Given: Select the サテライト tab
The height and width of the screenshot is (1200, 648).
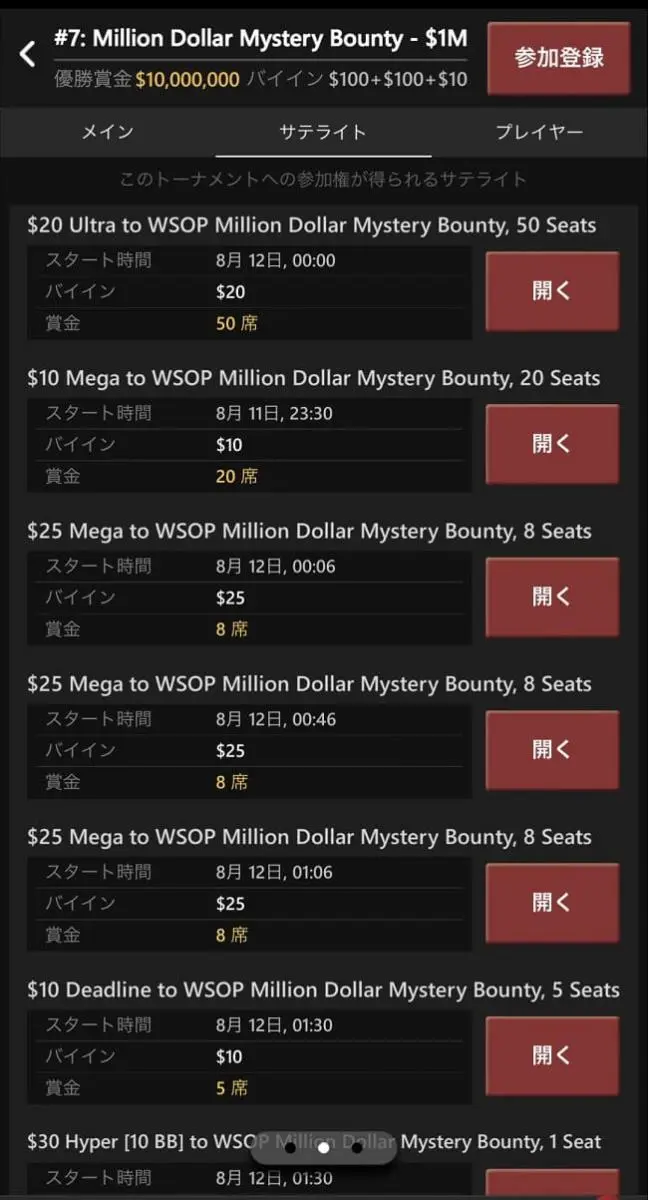Looking at the screenshot, I should pyautogui.click(x=323, y=132).
